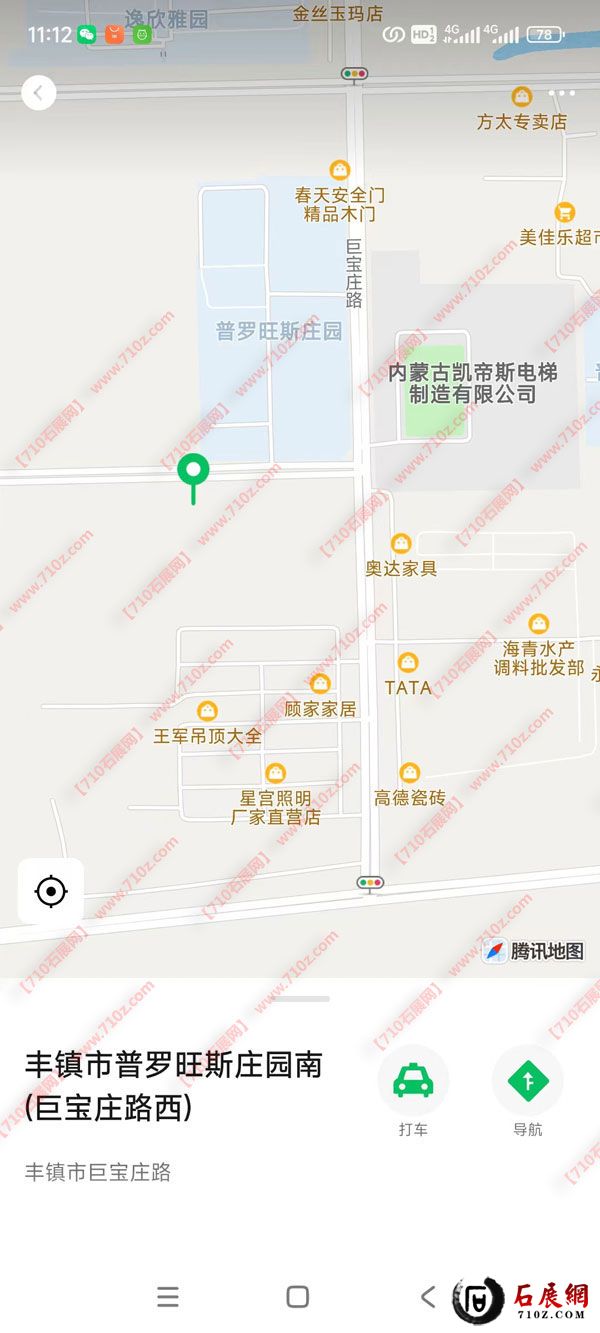Select the 高德瓷砖 map marker
The image size is (600, 1333).
tap(409, 773)
